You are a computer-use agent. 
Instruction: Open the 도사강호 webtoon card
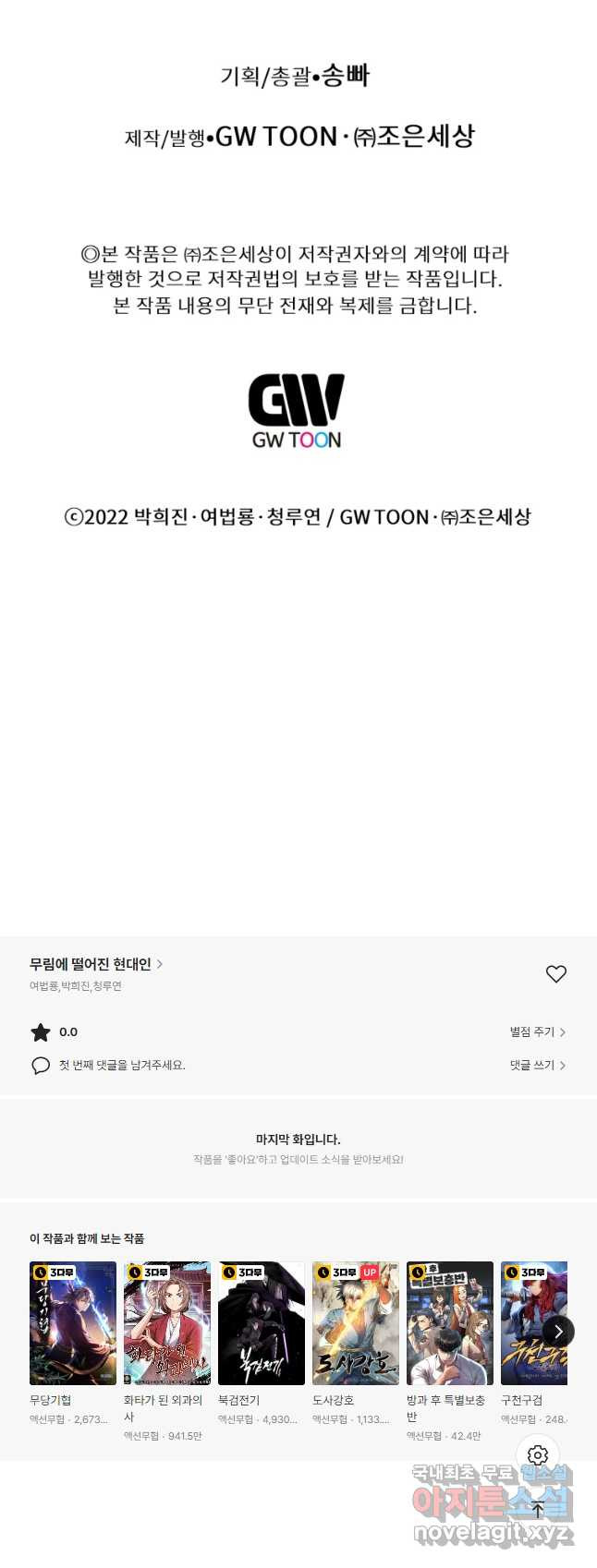pyautogui.click(x=356, y=1323)
